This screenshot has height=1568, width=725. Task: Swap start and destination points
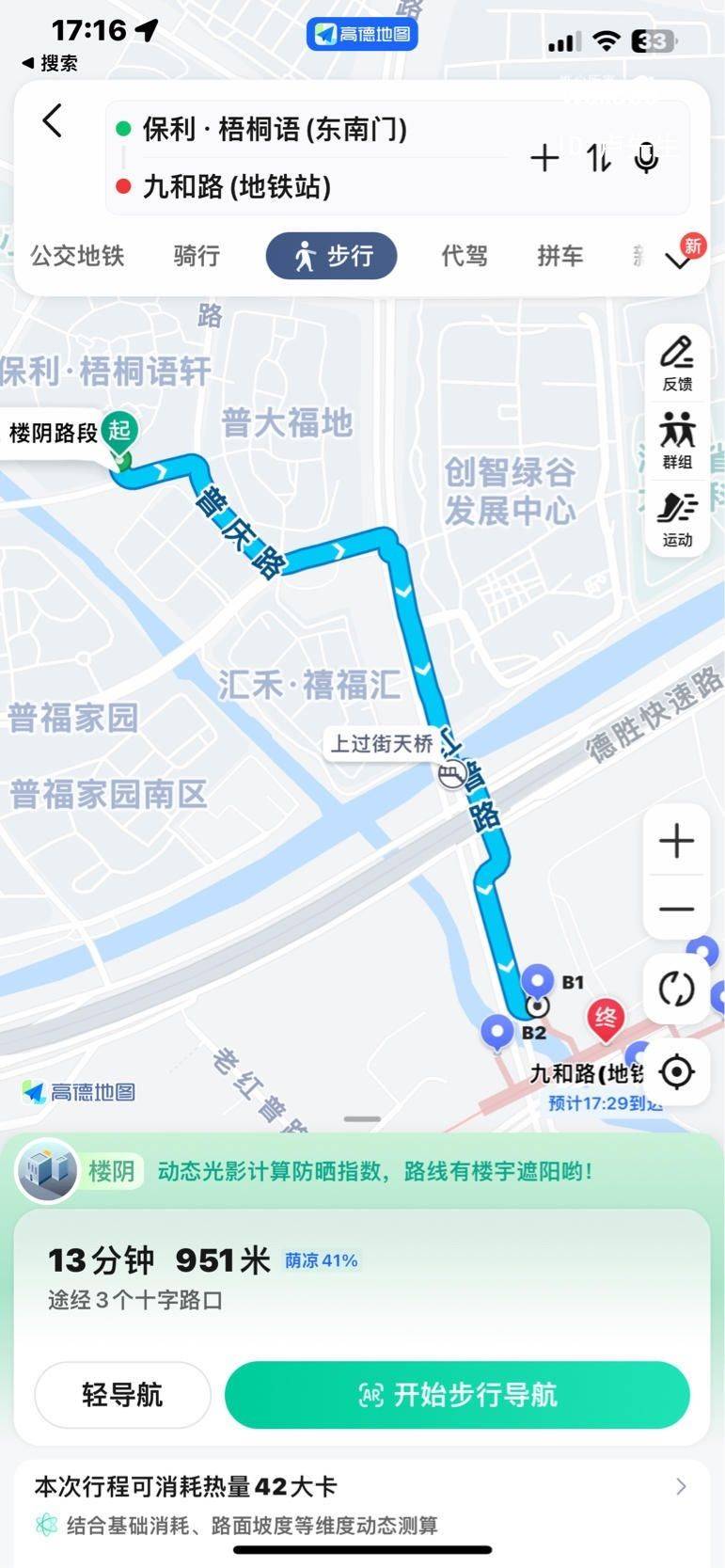tap(598, 158)
